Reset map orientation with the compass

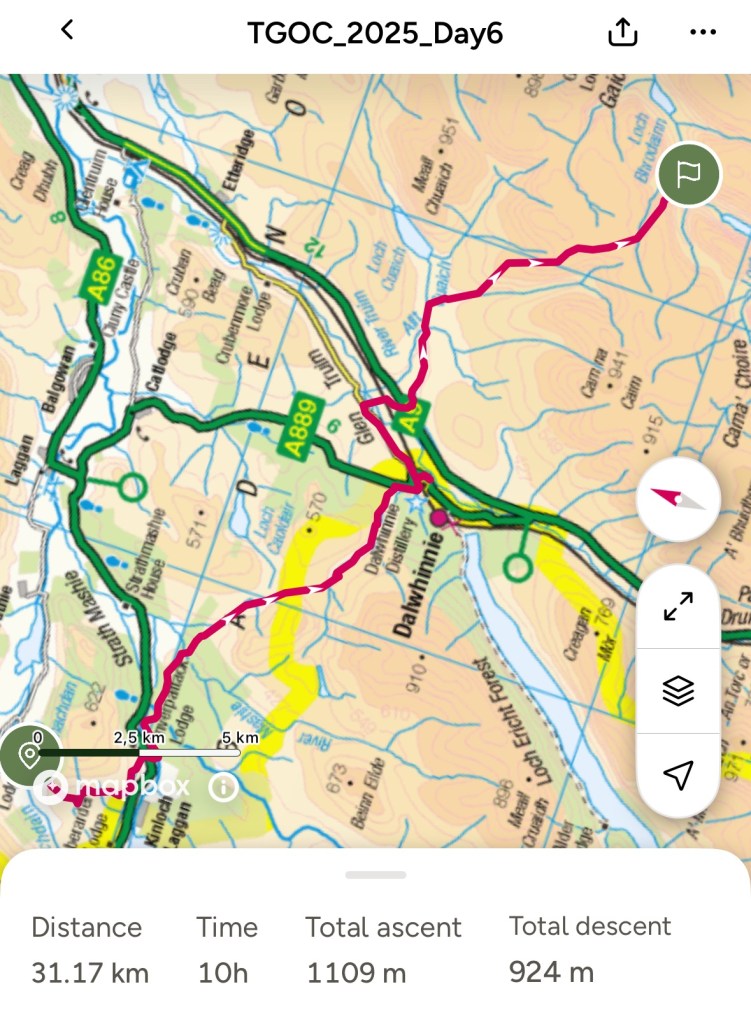678,500
